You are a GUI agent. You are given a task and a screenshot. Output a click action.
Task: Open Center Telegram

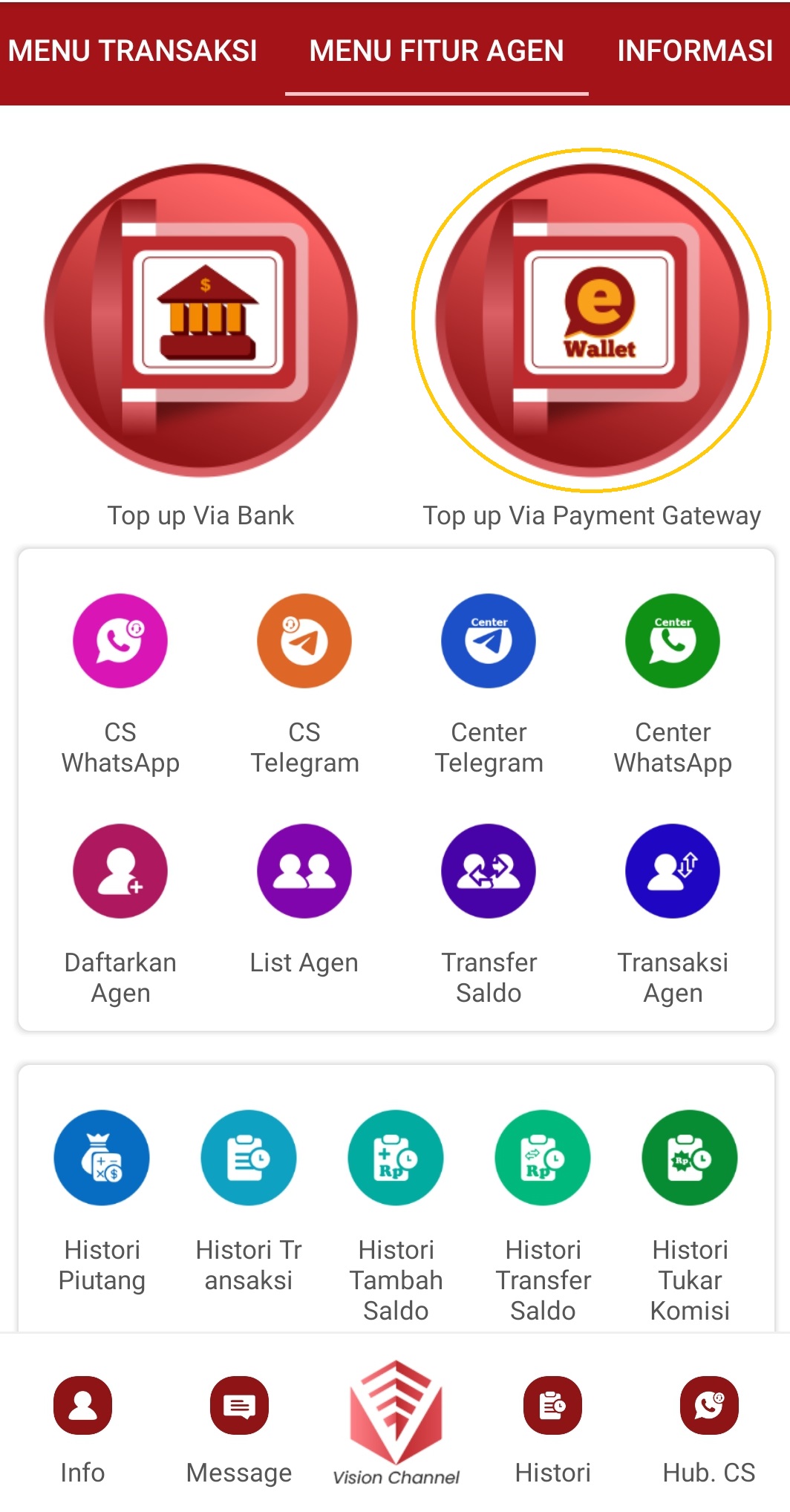[489, 641]
